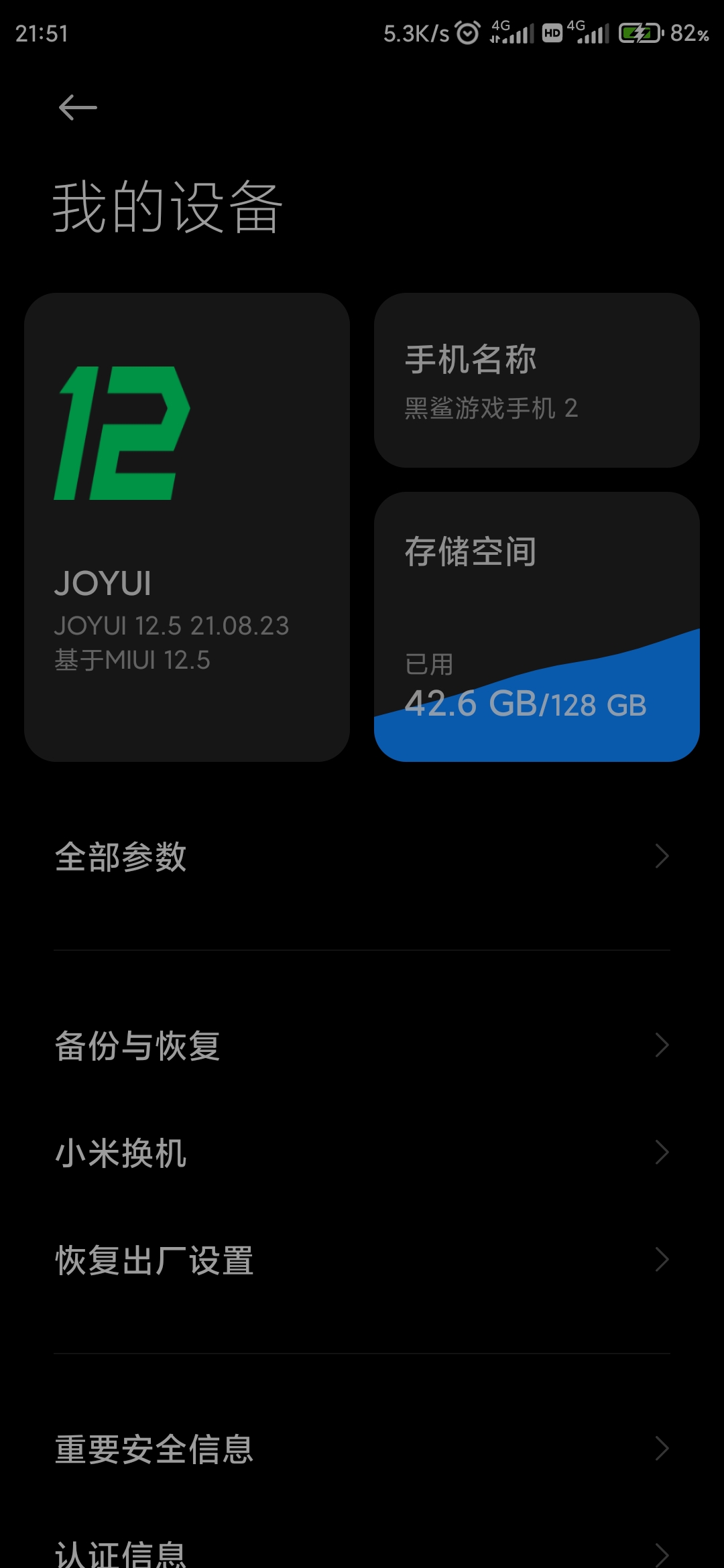Open 备份与恢复
Viewport: 724px width, 1568px height.
[x=362, y=1045]
